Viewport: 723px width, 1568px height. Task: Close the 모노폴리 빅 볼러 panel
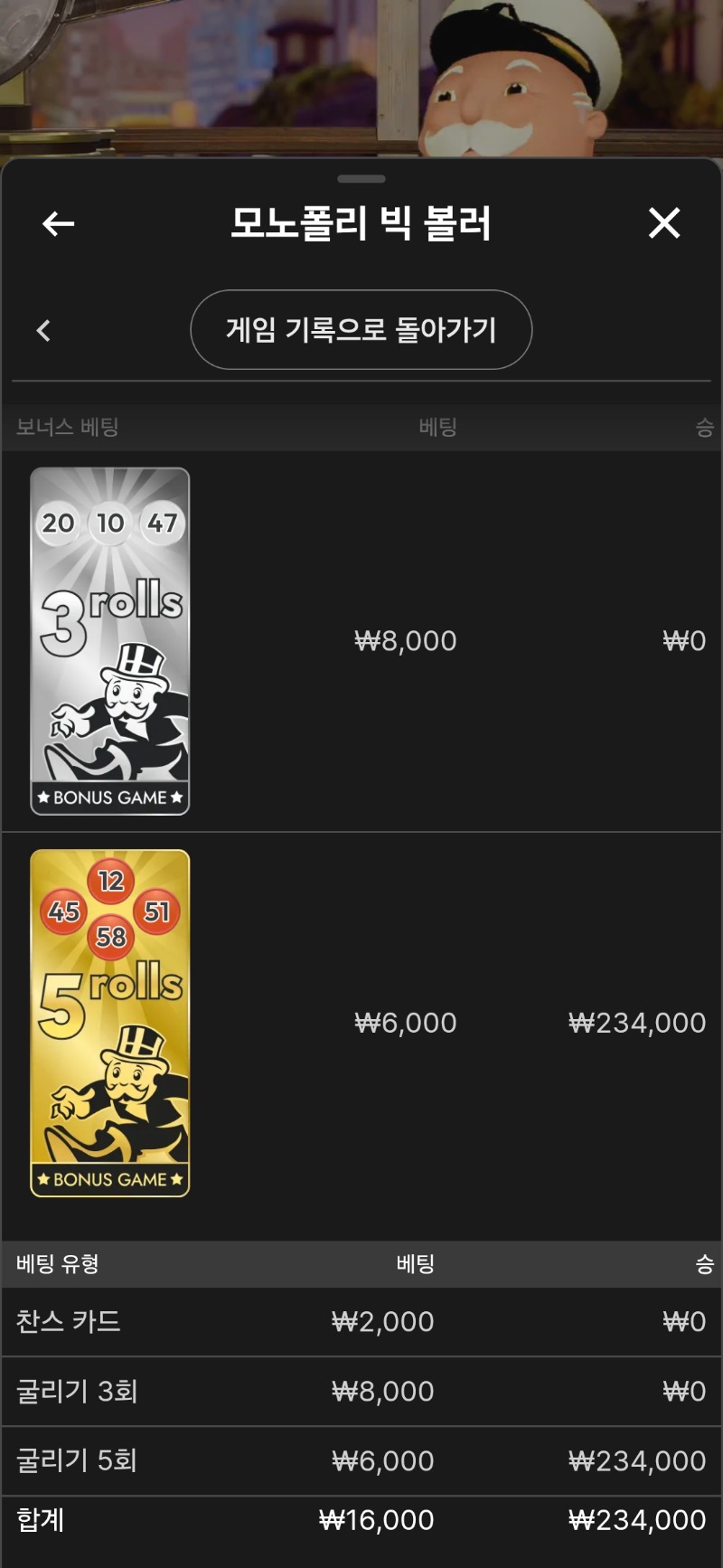pyautogui.click(x=664, y=222)
